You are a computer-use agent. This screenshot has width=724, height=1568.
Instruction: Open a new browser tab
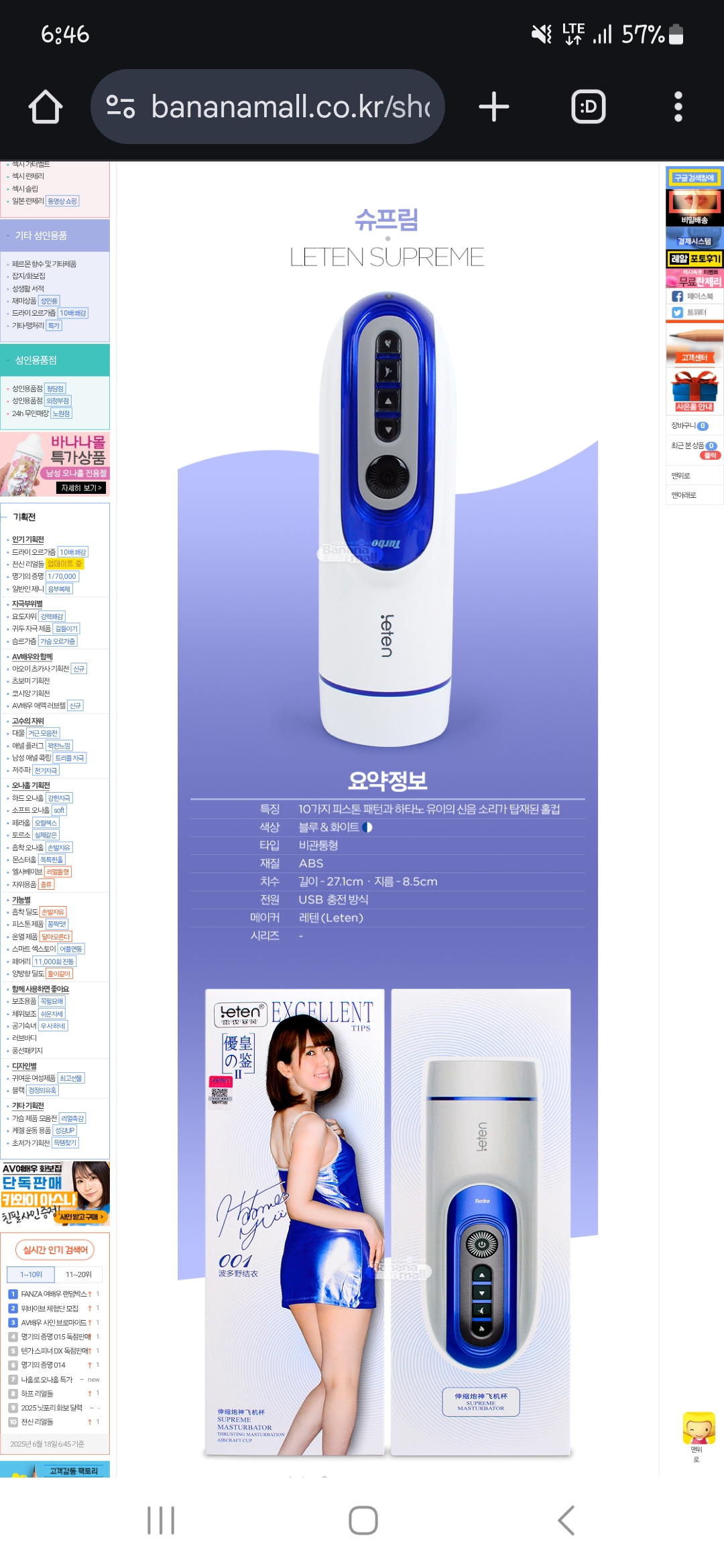coord(494,107)
